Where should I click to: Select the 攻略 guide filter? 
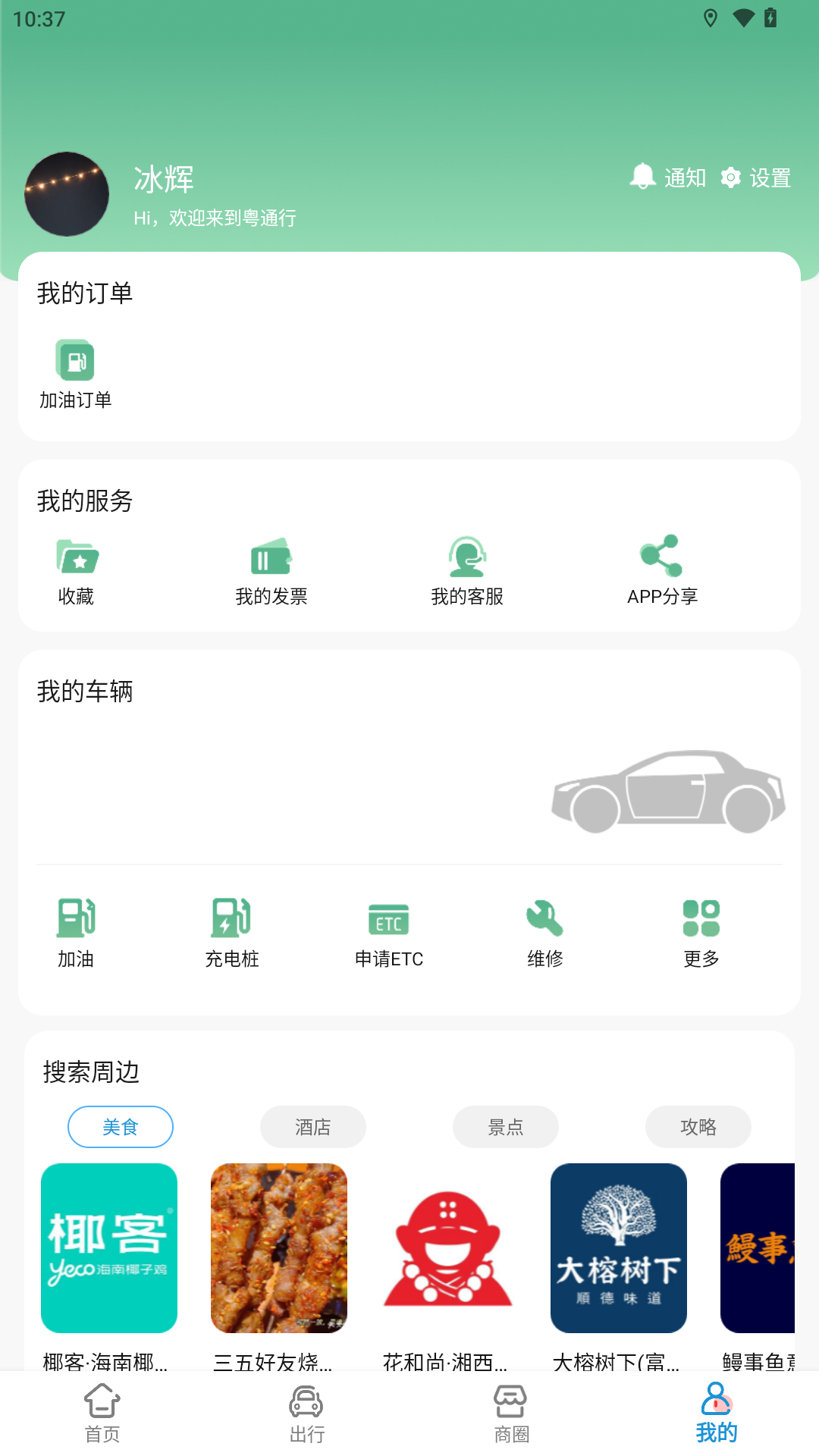[x=698, y=1127]
